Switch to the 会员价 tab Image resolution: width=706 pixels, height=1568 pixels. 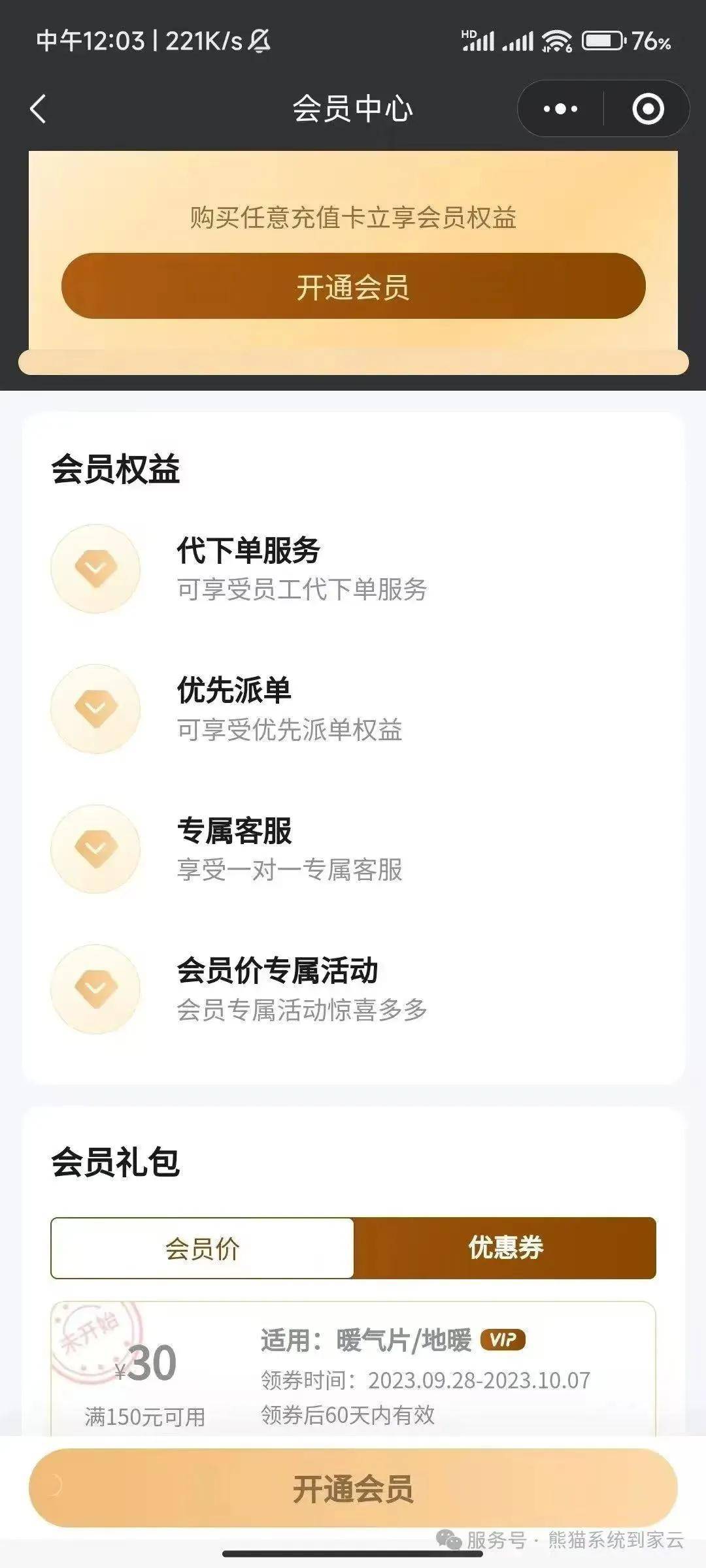click(202, 1248)
